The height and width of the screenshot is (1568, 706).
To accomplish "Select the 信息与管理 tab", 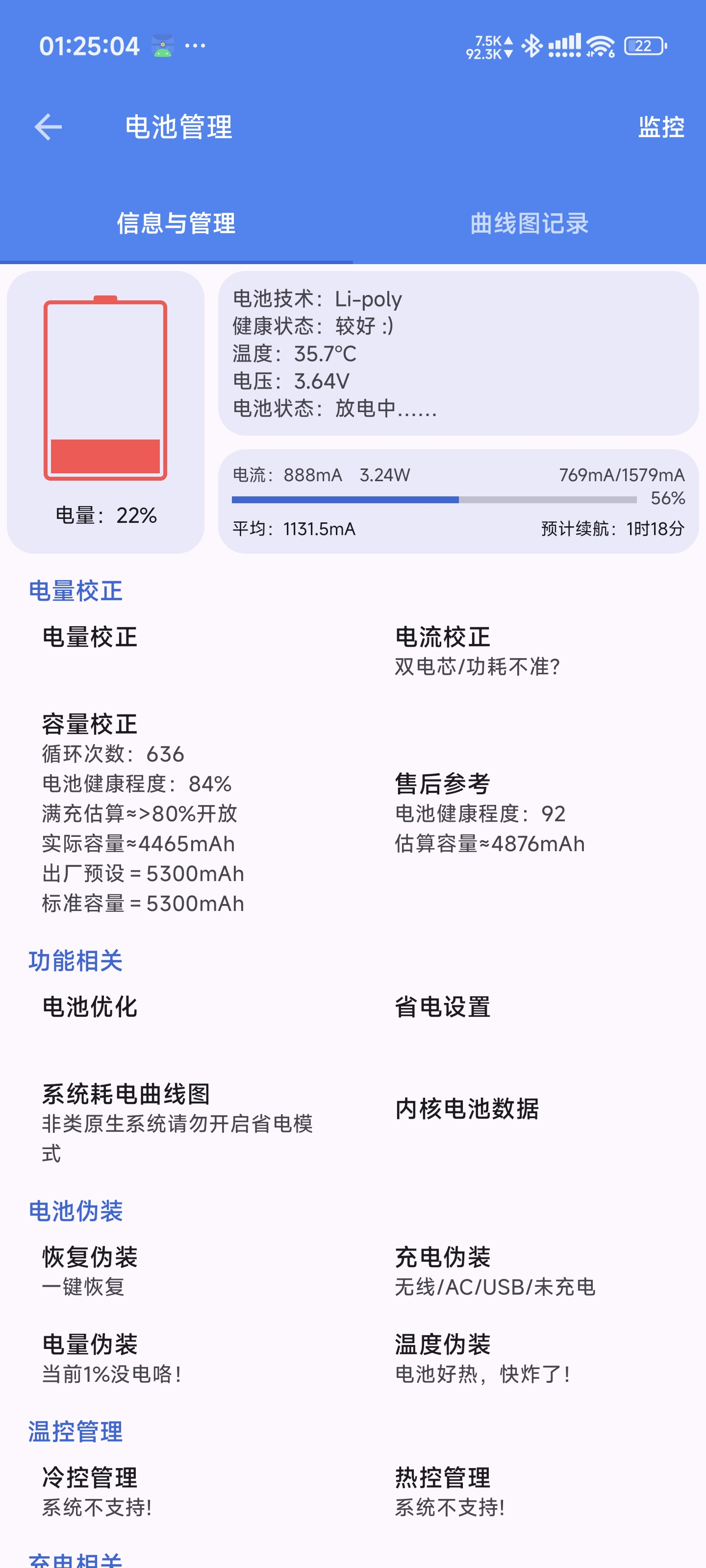I will point(176,223).
